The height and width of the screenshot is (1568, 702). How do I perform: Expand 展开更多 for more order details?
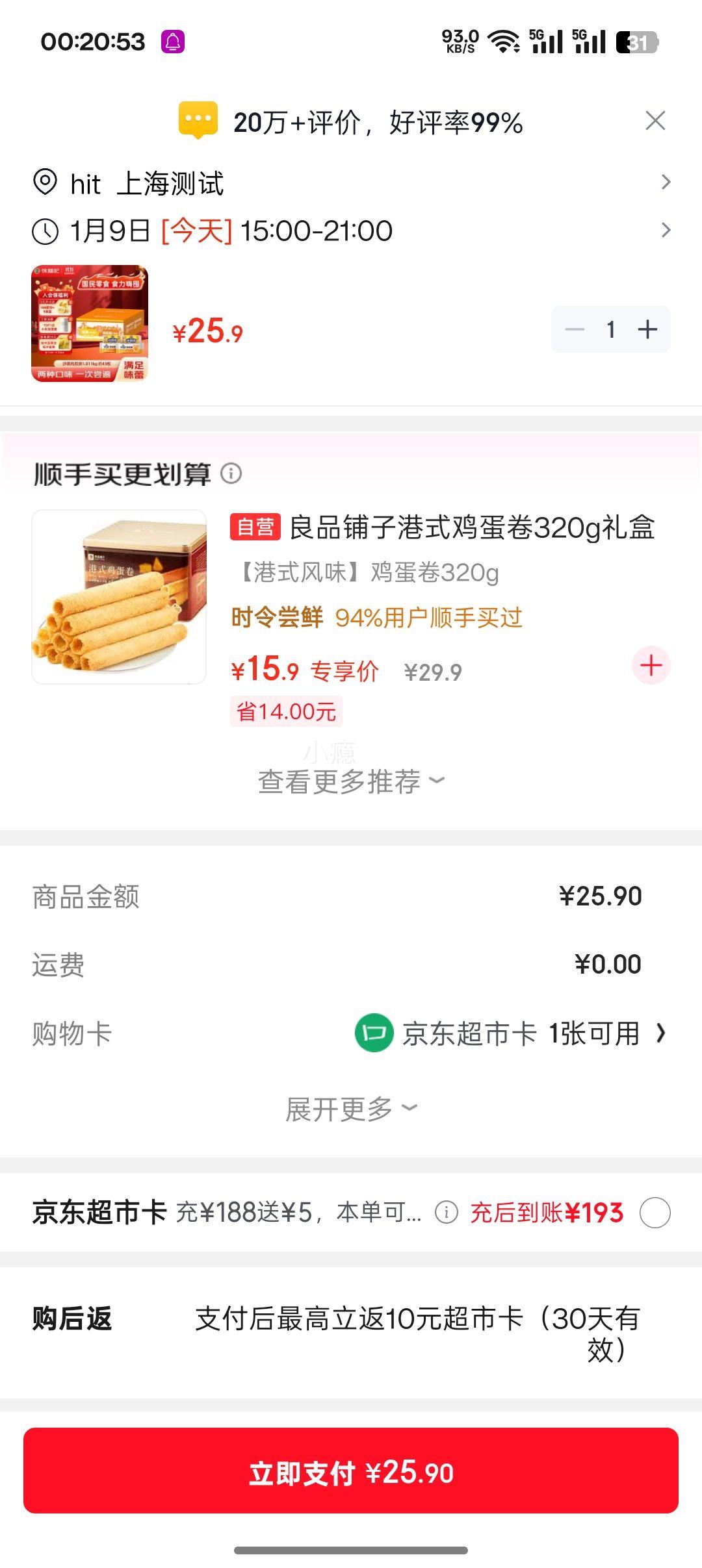tap(351, 1107)
